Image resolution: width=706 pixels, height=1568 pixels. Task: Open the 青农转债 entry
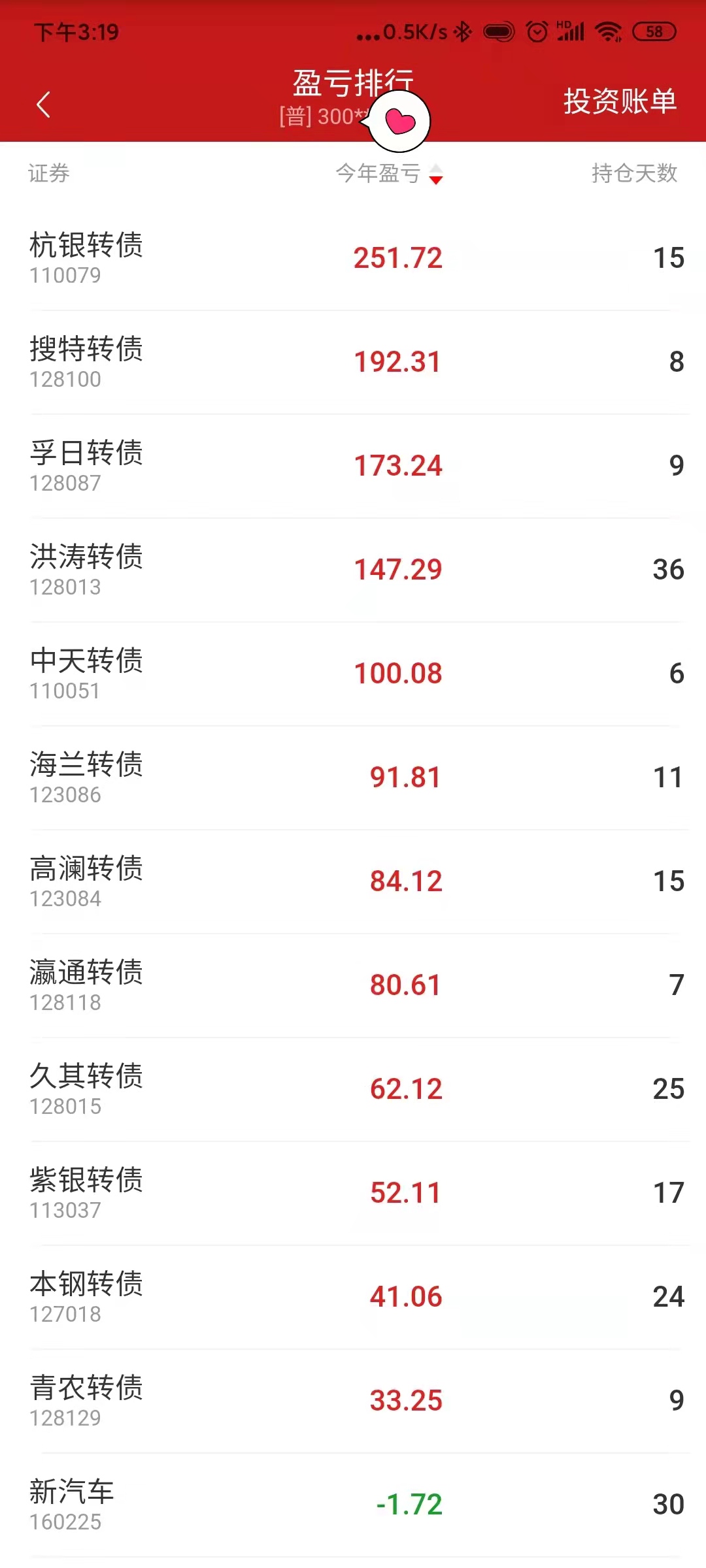tap(353, 1401)
